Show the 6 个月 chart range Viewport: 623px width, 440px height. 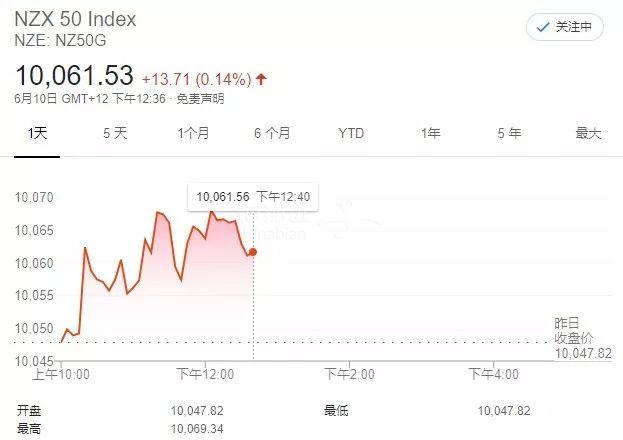point(272,133)
